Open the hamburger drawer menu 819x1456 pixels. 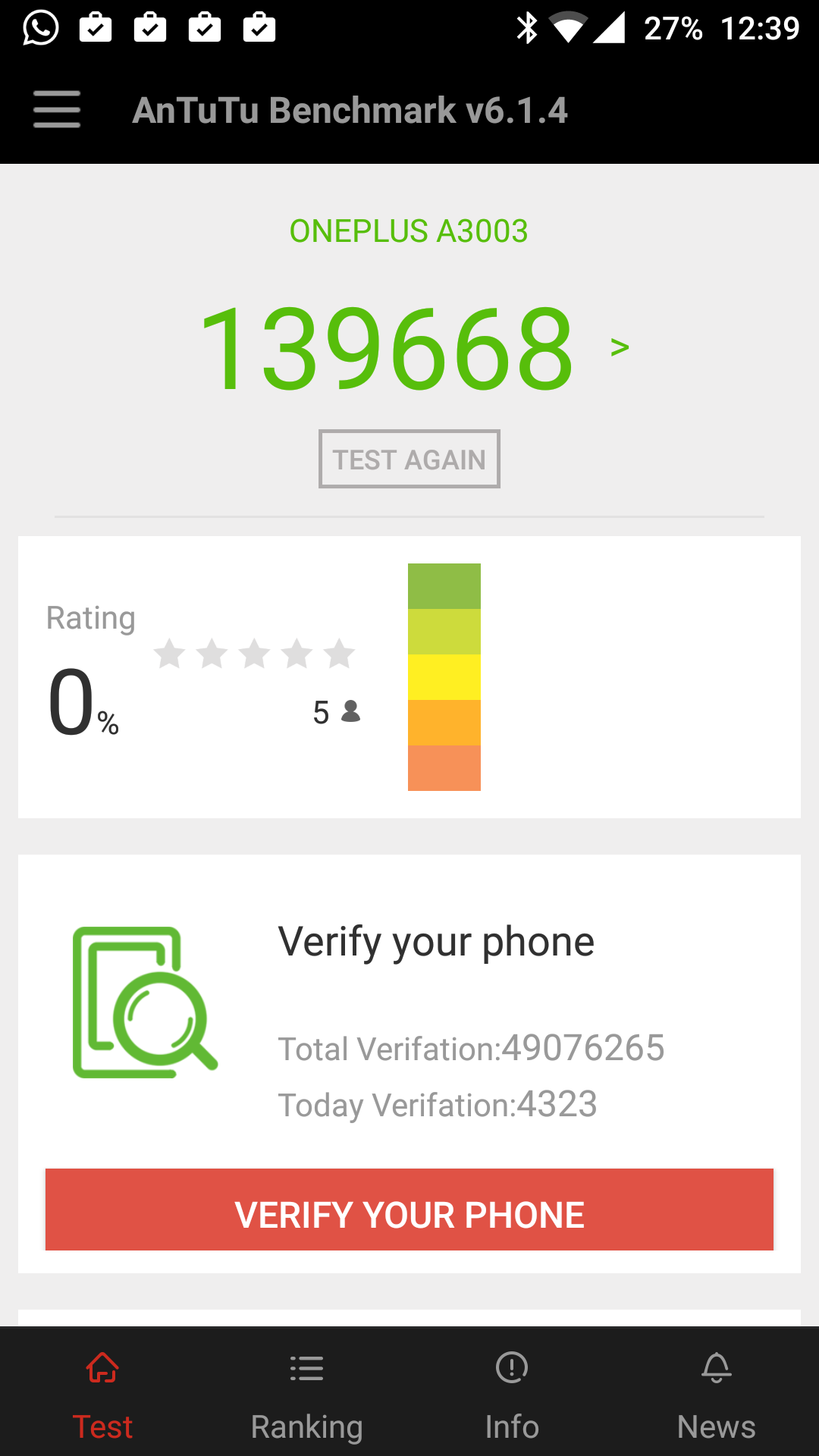57,109
